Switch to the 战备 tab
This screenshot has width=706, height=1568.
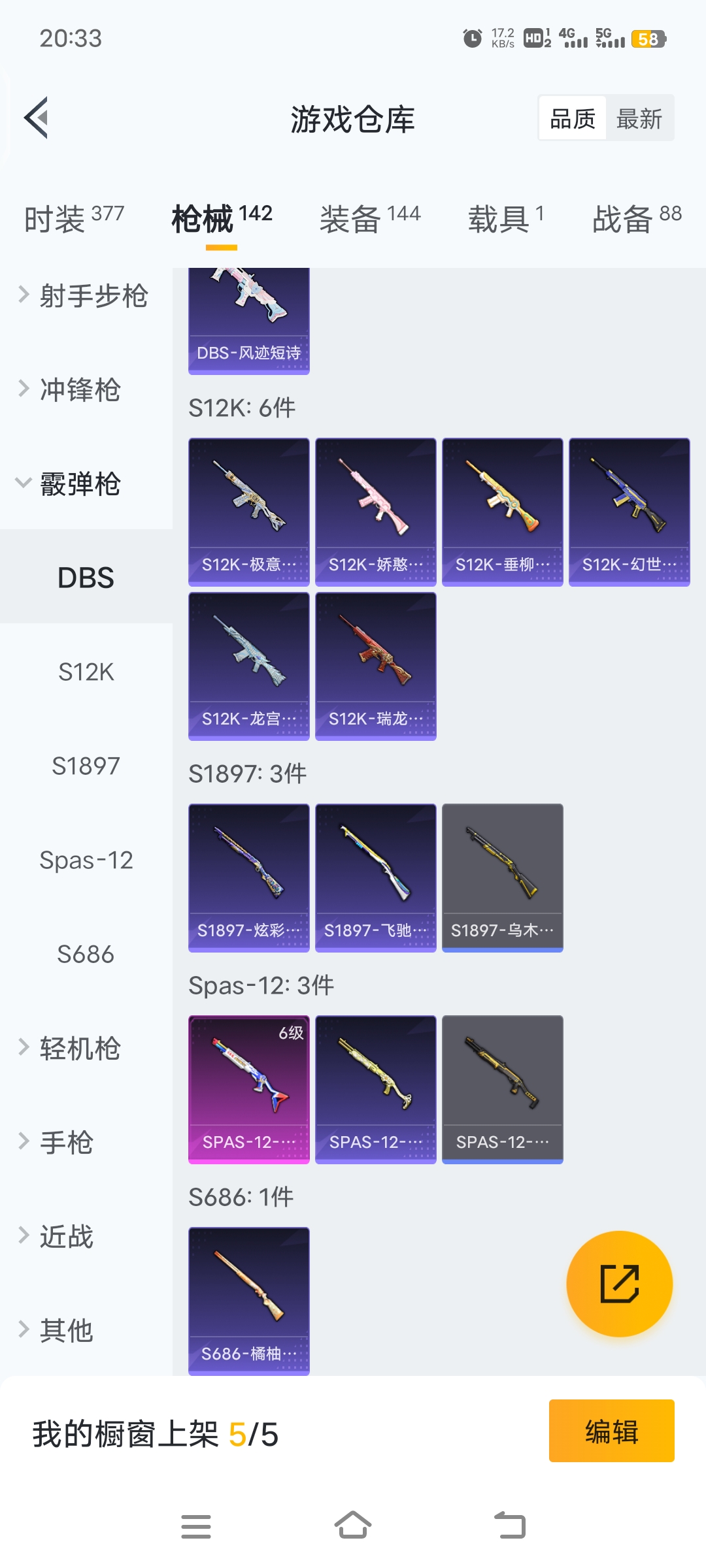coord(636,219)
